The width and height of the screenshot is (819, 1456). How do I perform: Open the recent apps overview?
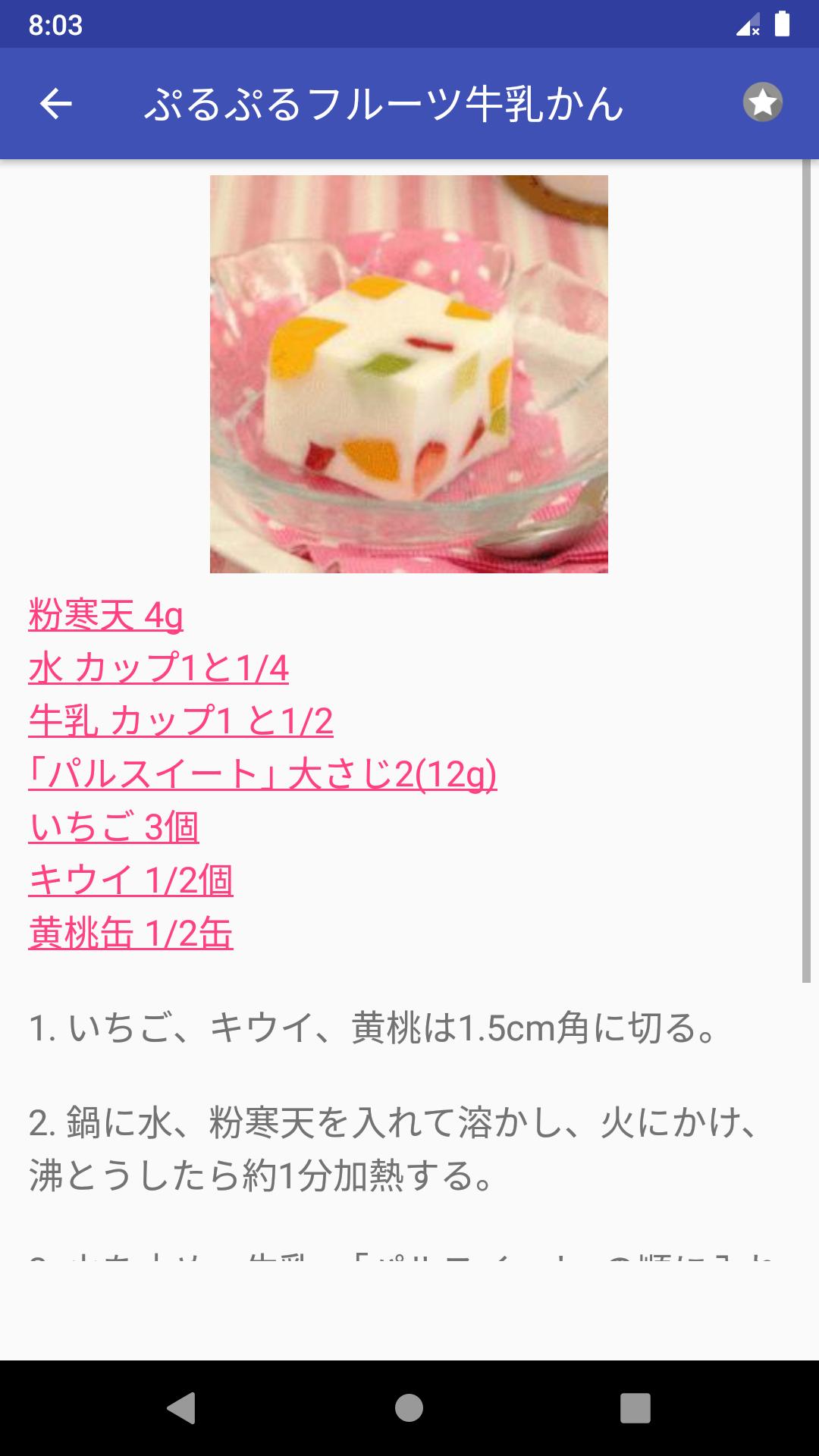click(635, 1408)
